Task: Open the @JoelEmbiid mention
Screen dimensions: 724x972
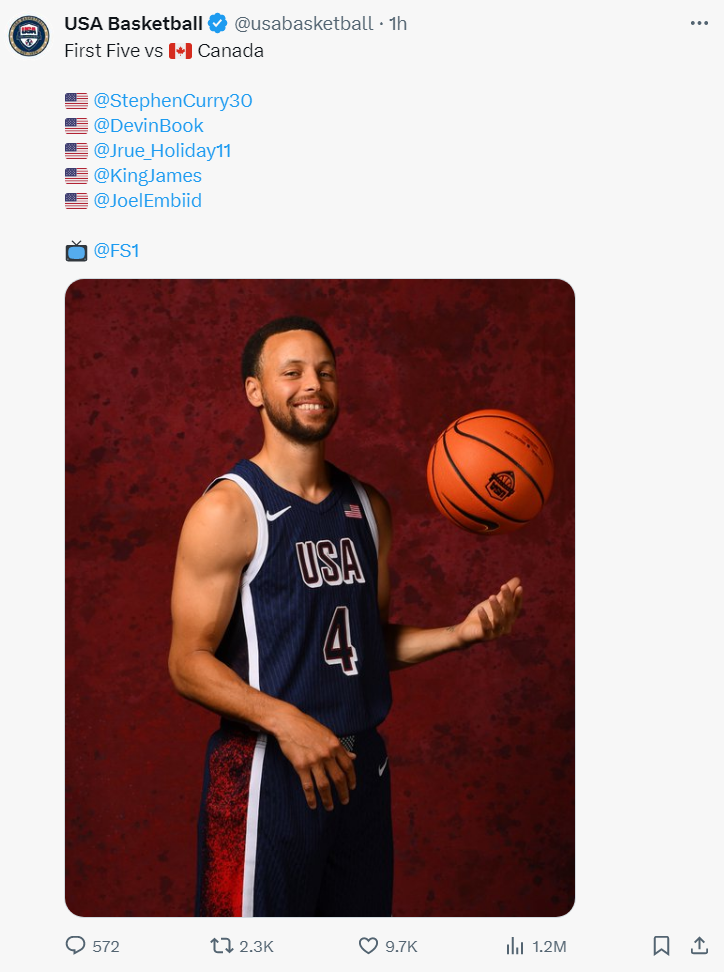Action: (147, 200)
